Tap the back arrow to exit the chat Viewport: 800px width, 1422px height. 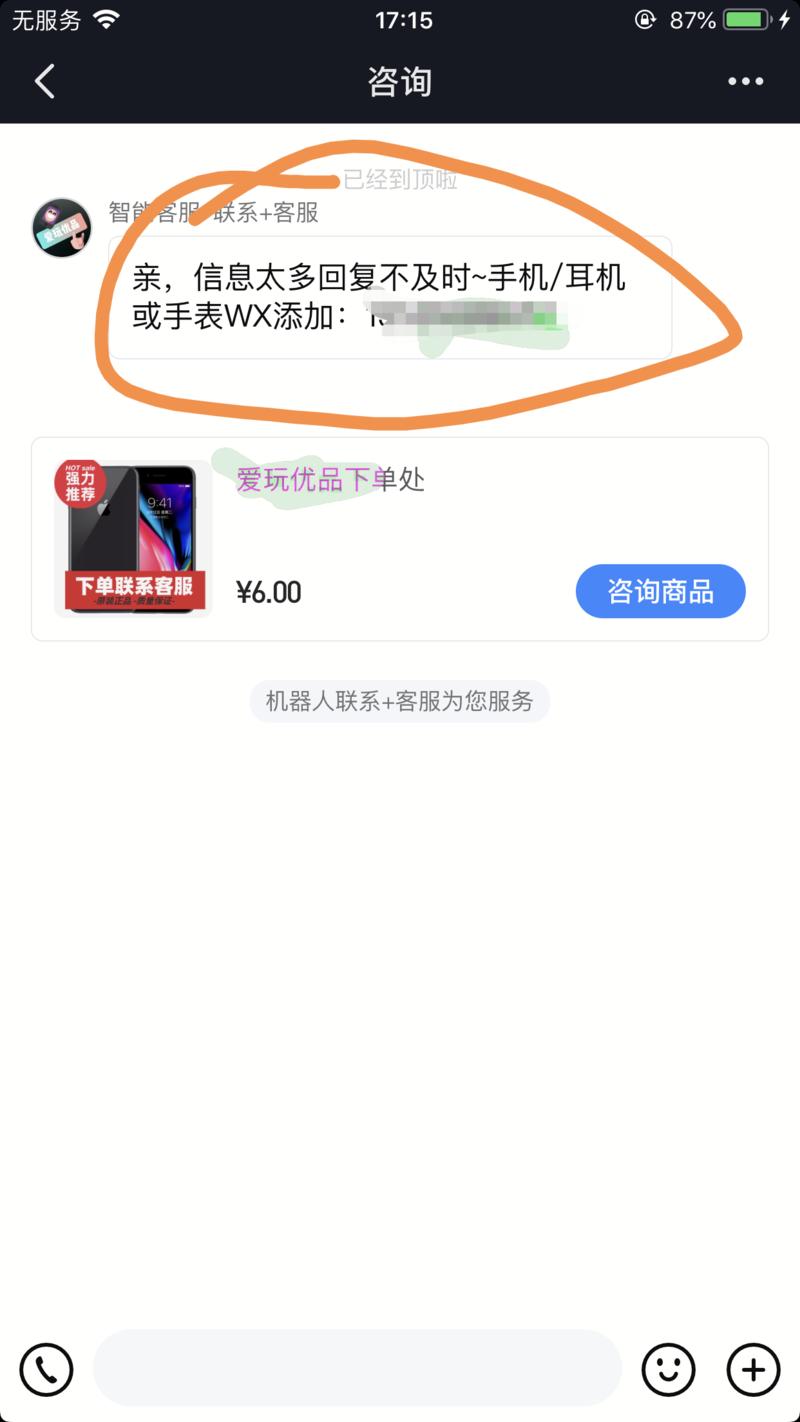pos(44,81)
